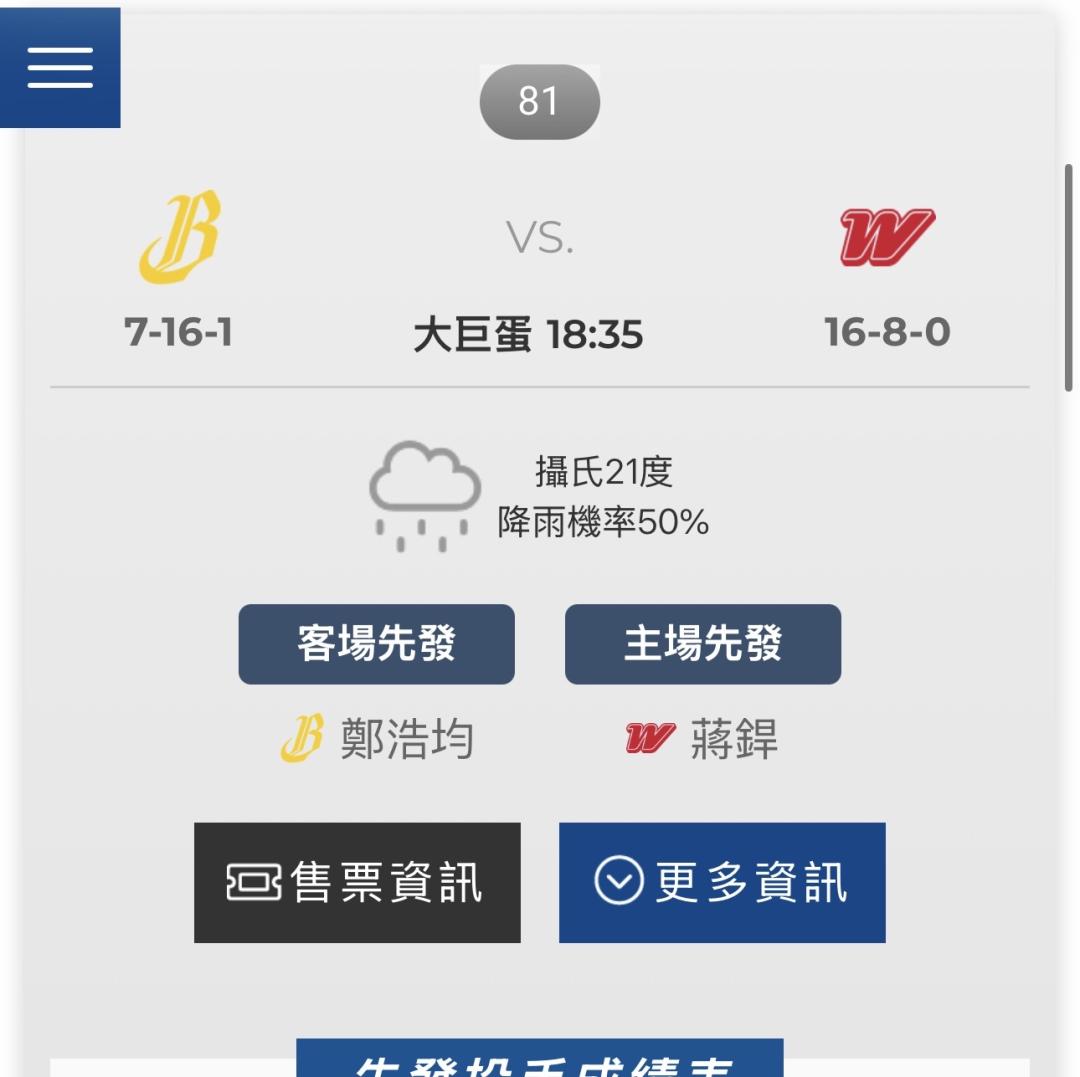The image size is (1080, 1077).
Task: Select the 客場先發 away starter button
Action: [x=376, y=644]
